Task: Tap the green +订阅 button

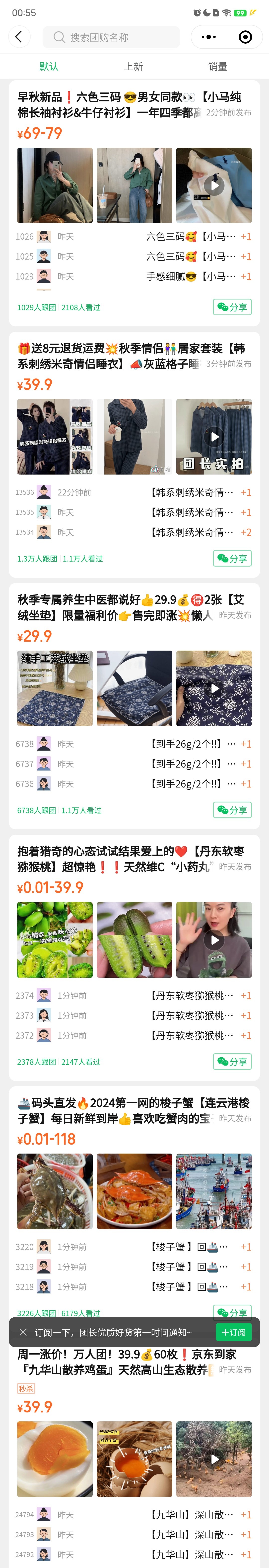Action: [x=234, y=1332]
